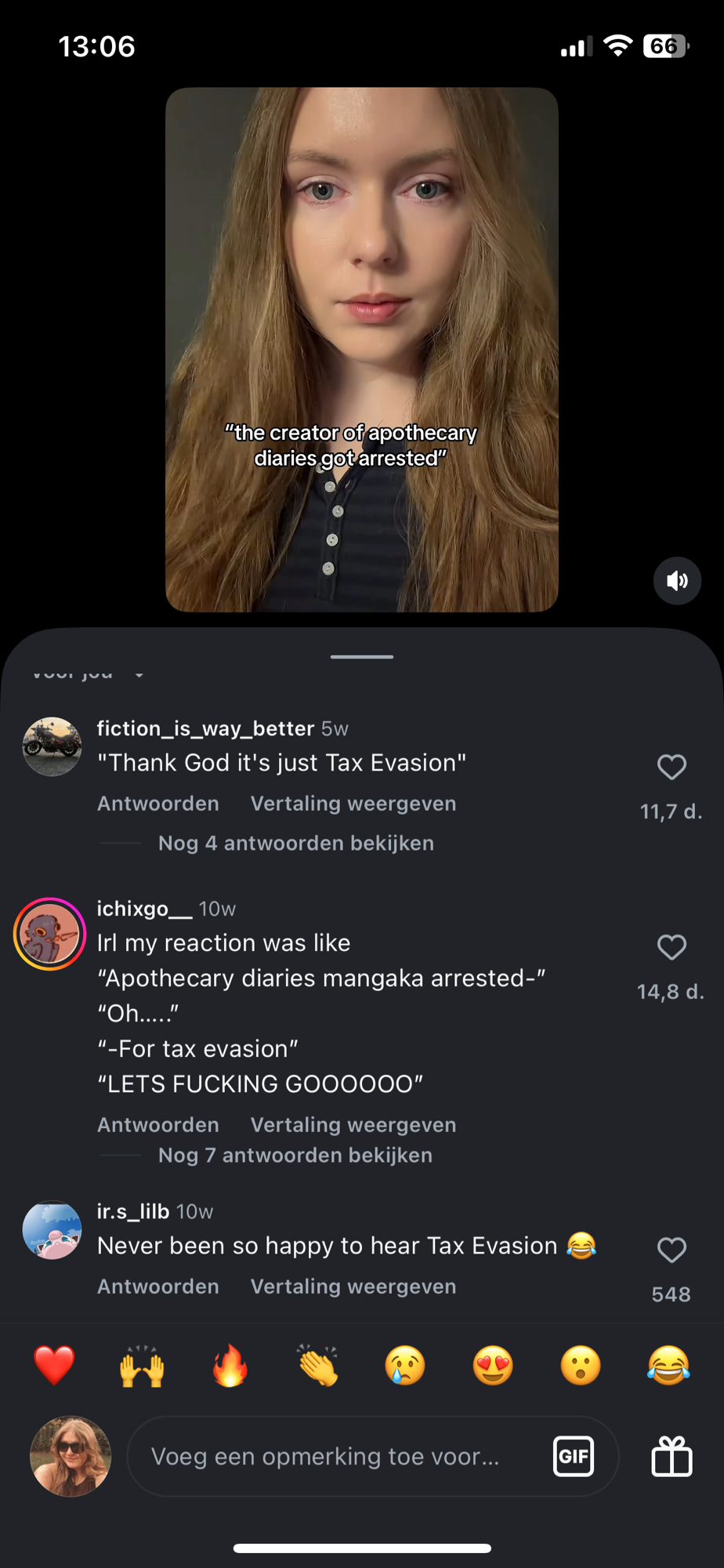Like ir.s_lilb's comment

coord(672,1250)
